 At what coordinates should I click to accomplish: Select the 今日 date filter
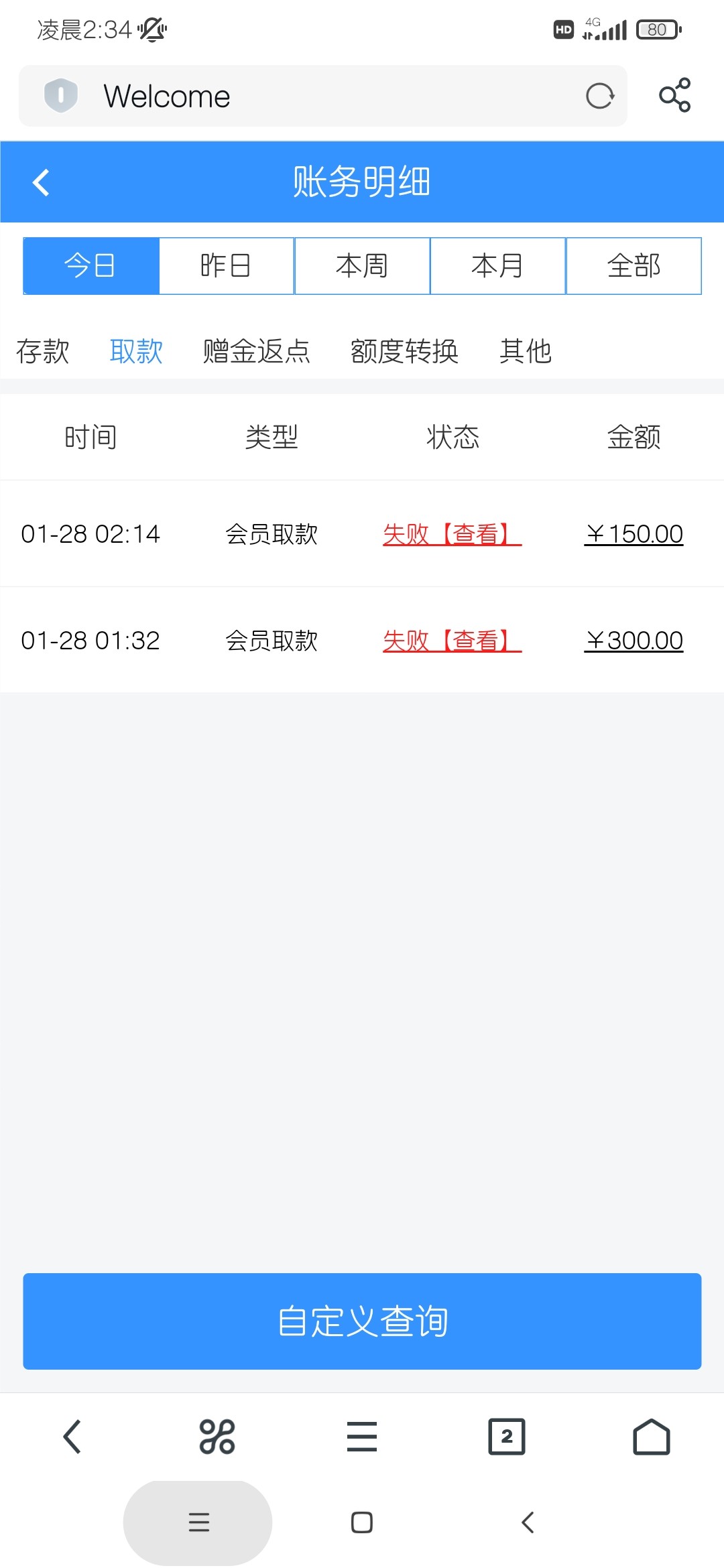coord(91,266)
